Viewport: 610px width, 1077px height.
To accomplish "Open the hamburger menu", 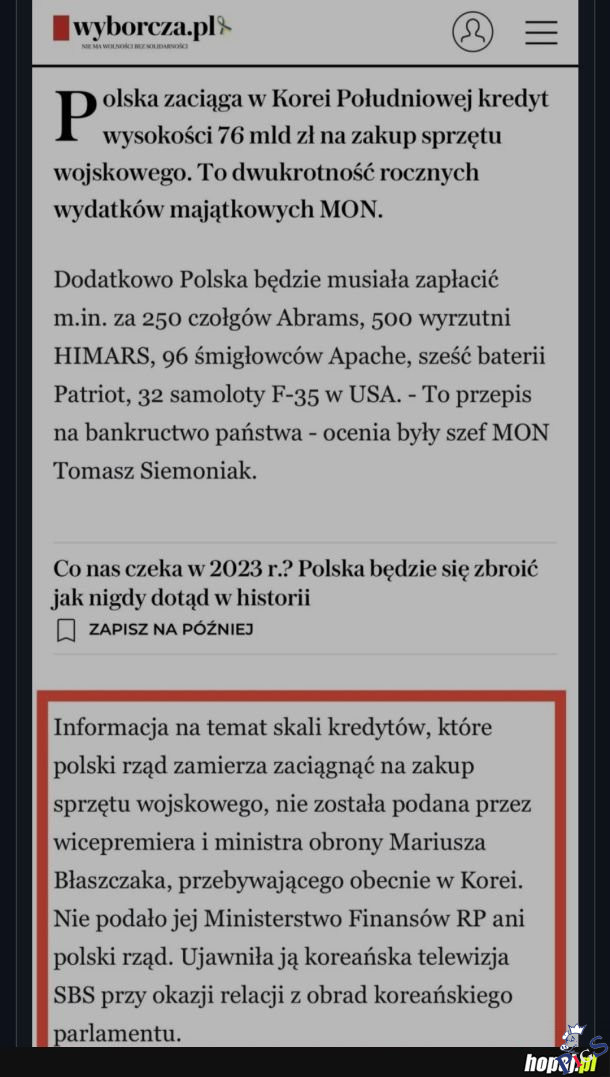I will coord(541,32).
